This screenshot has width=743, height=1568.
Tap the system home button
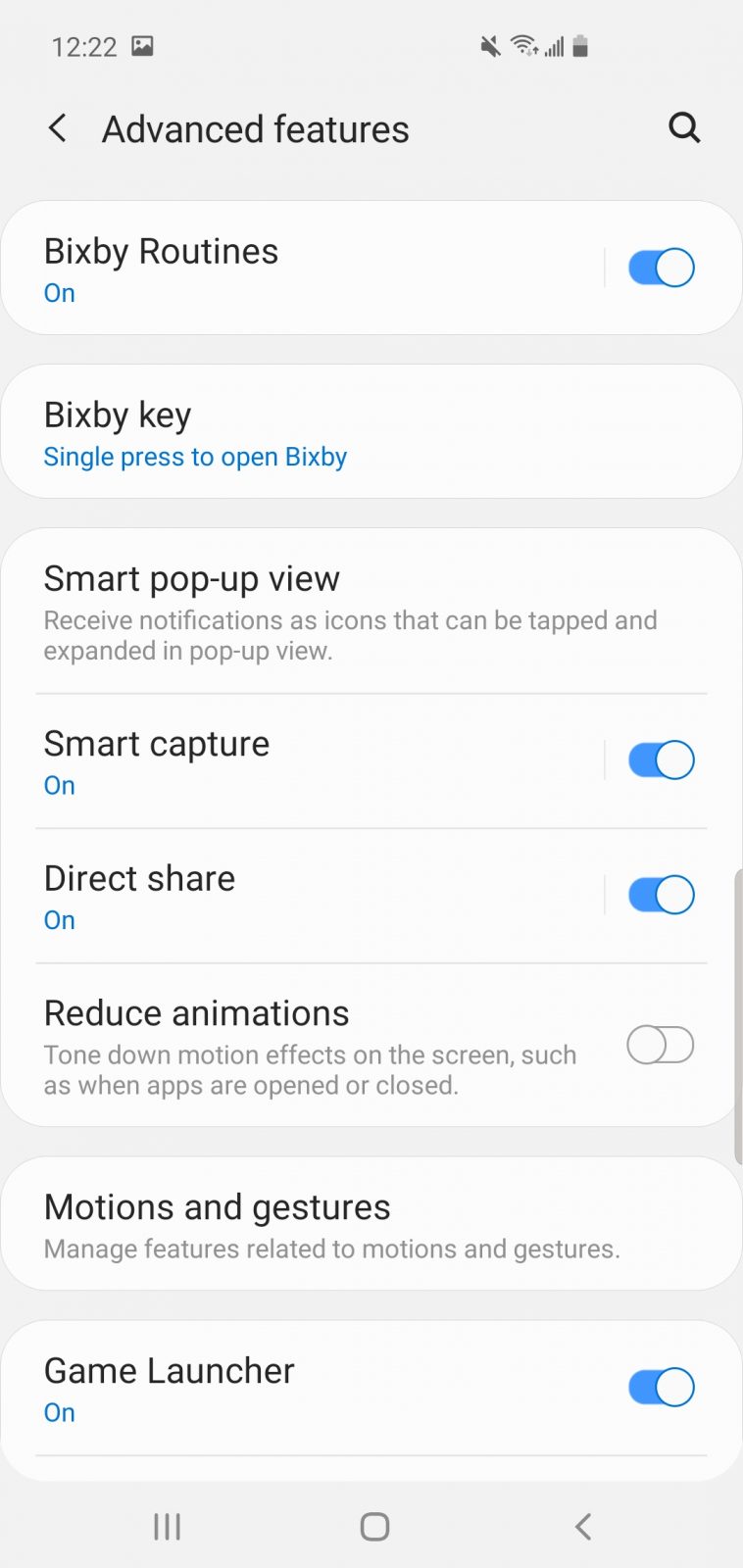[374, 1526]
